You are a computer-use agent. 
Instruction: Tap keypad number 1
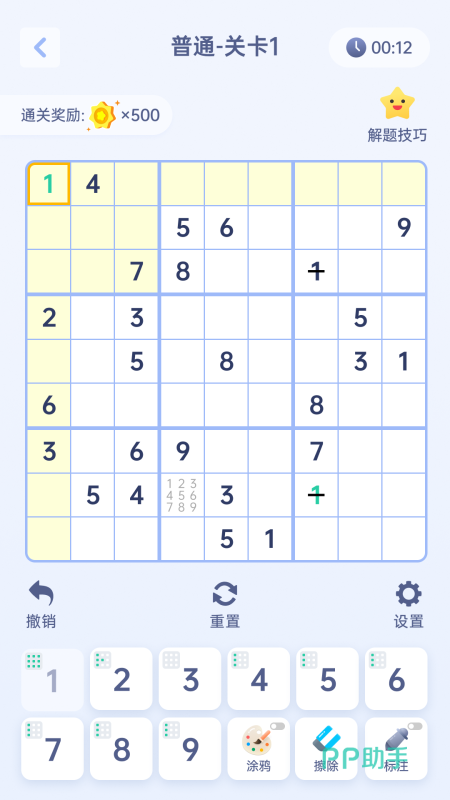tap(52, 679)
